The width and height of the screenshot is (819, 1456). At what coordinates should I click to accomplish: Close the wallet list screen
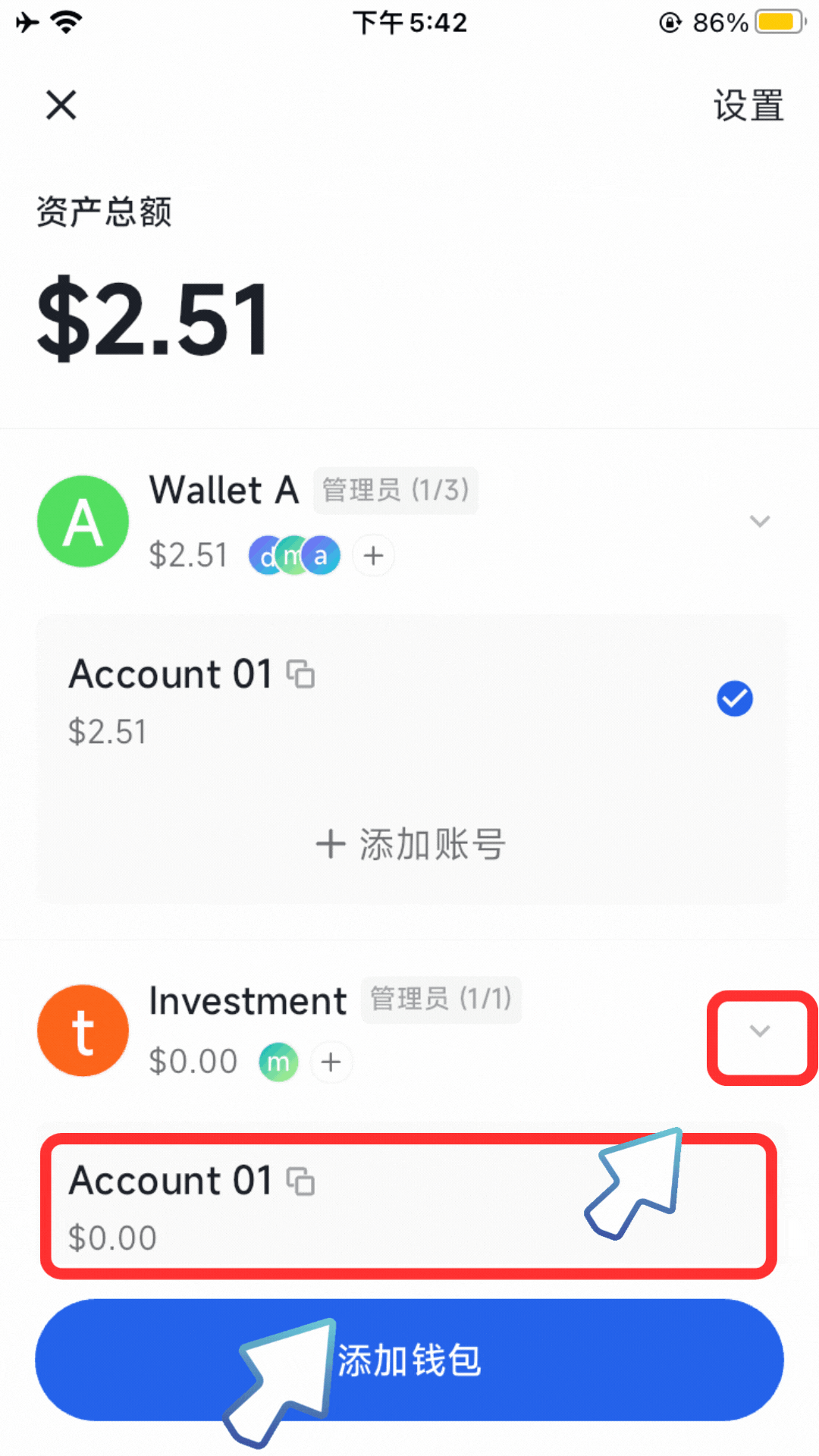[61, 105]
